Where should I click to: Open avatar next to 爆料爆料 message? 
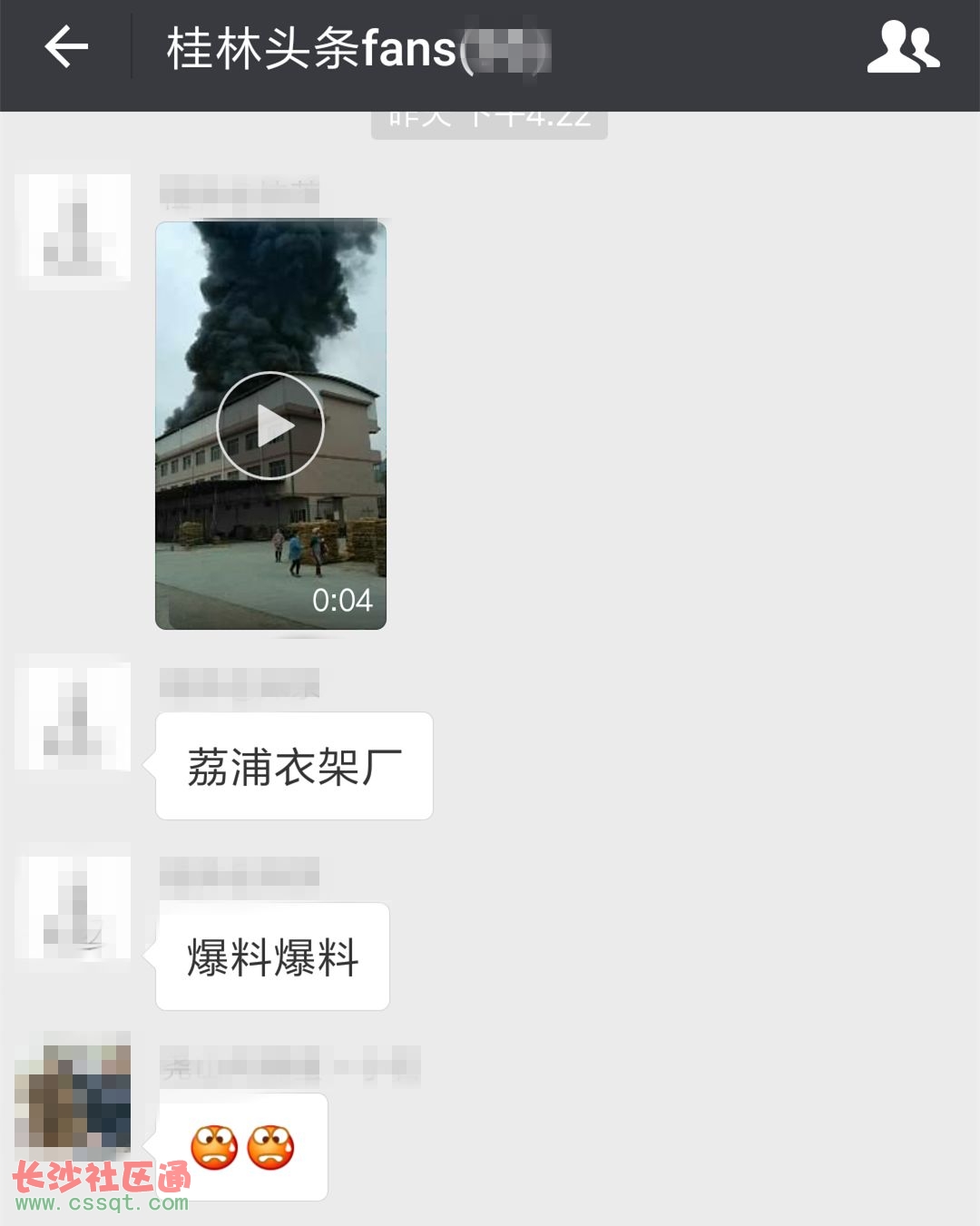(x=73, y=907)
